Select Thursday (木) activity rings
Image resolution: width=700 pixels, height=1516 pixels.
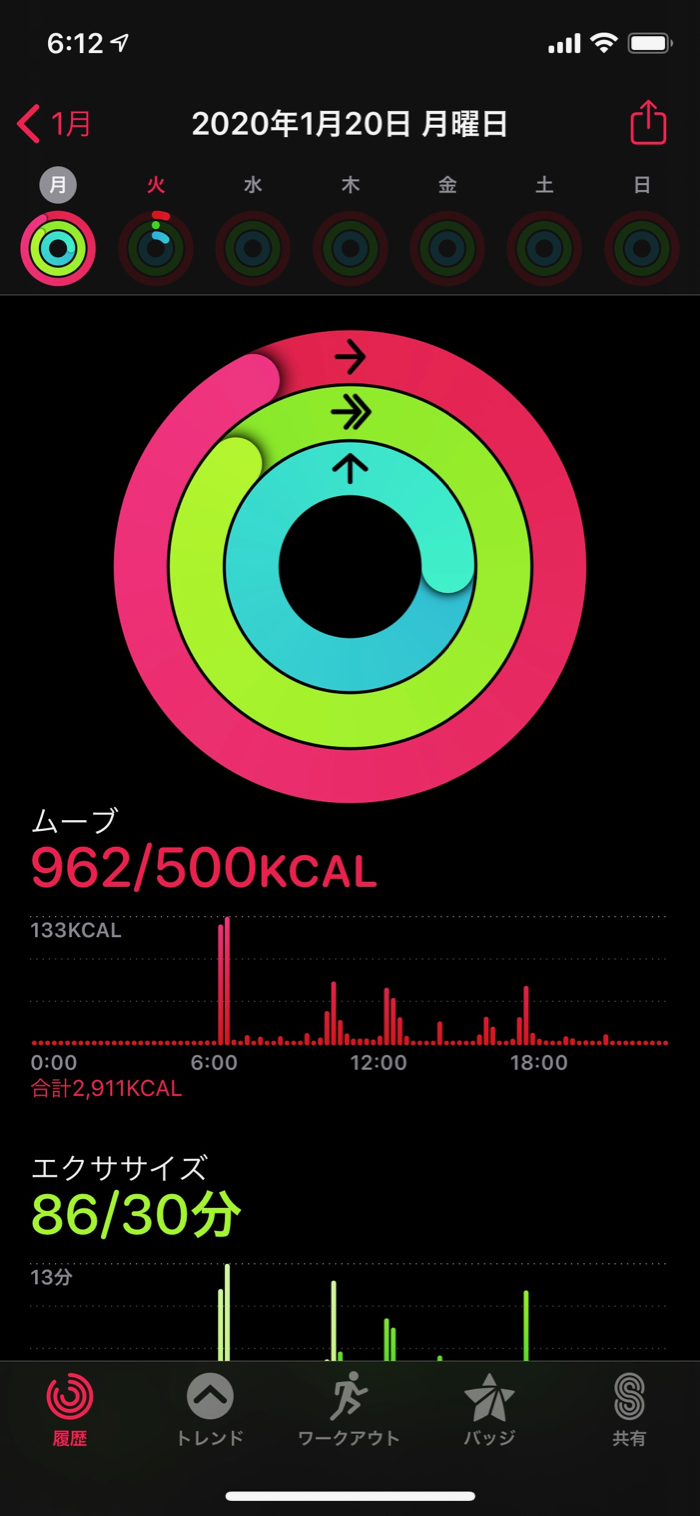coord(350,249)
